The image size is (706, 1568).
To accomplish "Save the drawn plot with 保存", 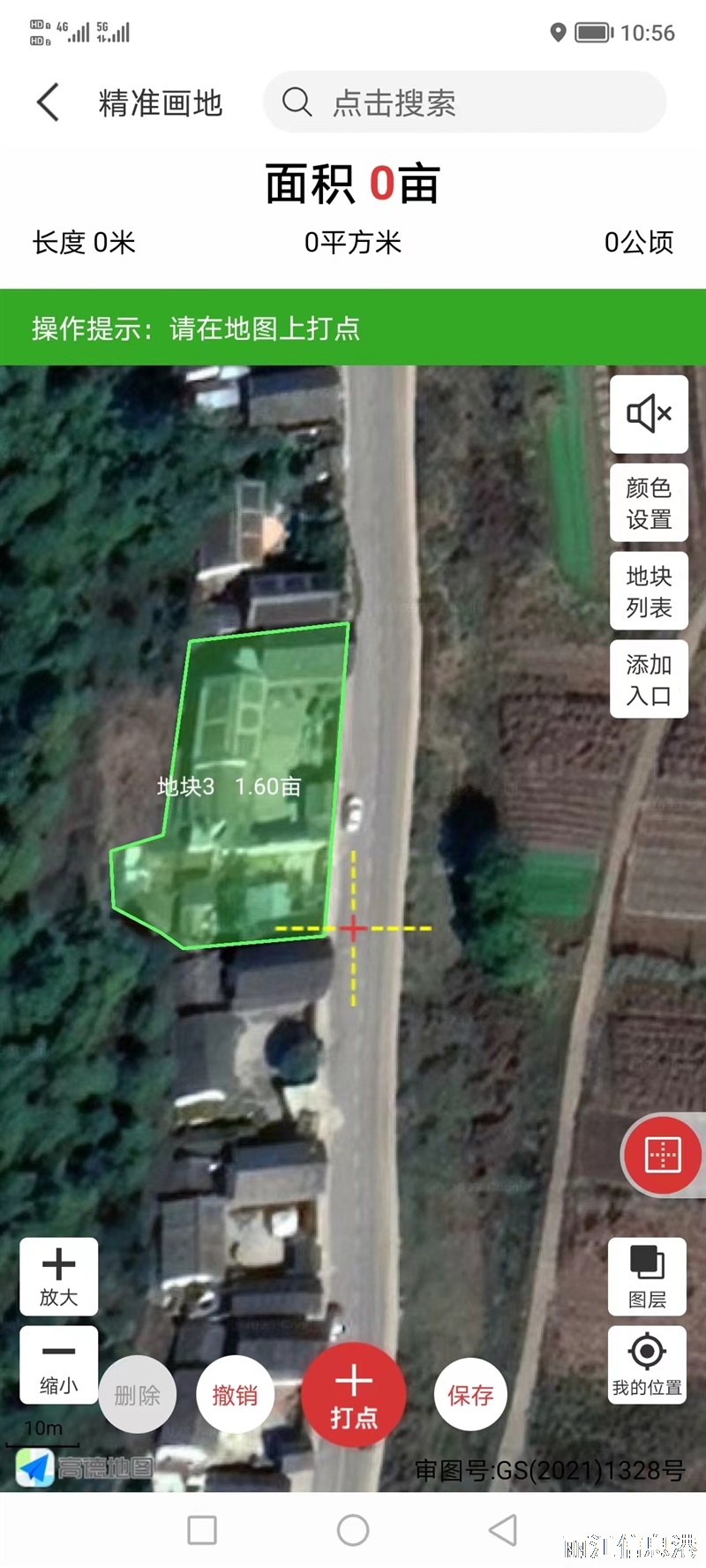I will pos(470,1395).
